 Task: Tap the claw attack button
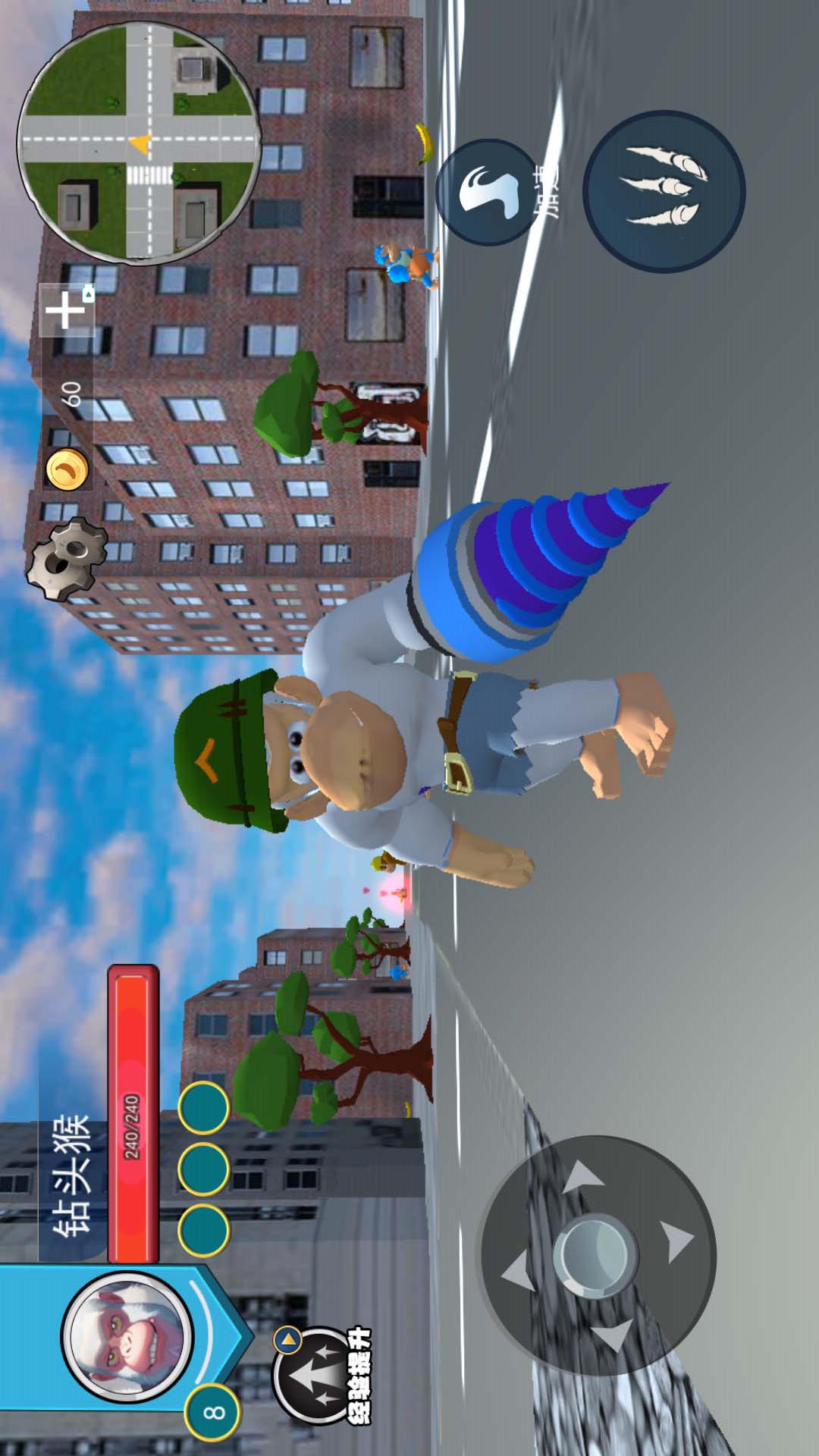pos(664,191)
